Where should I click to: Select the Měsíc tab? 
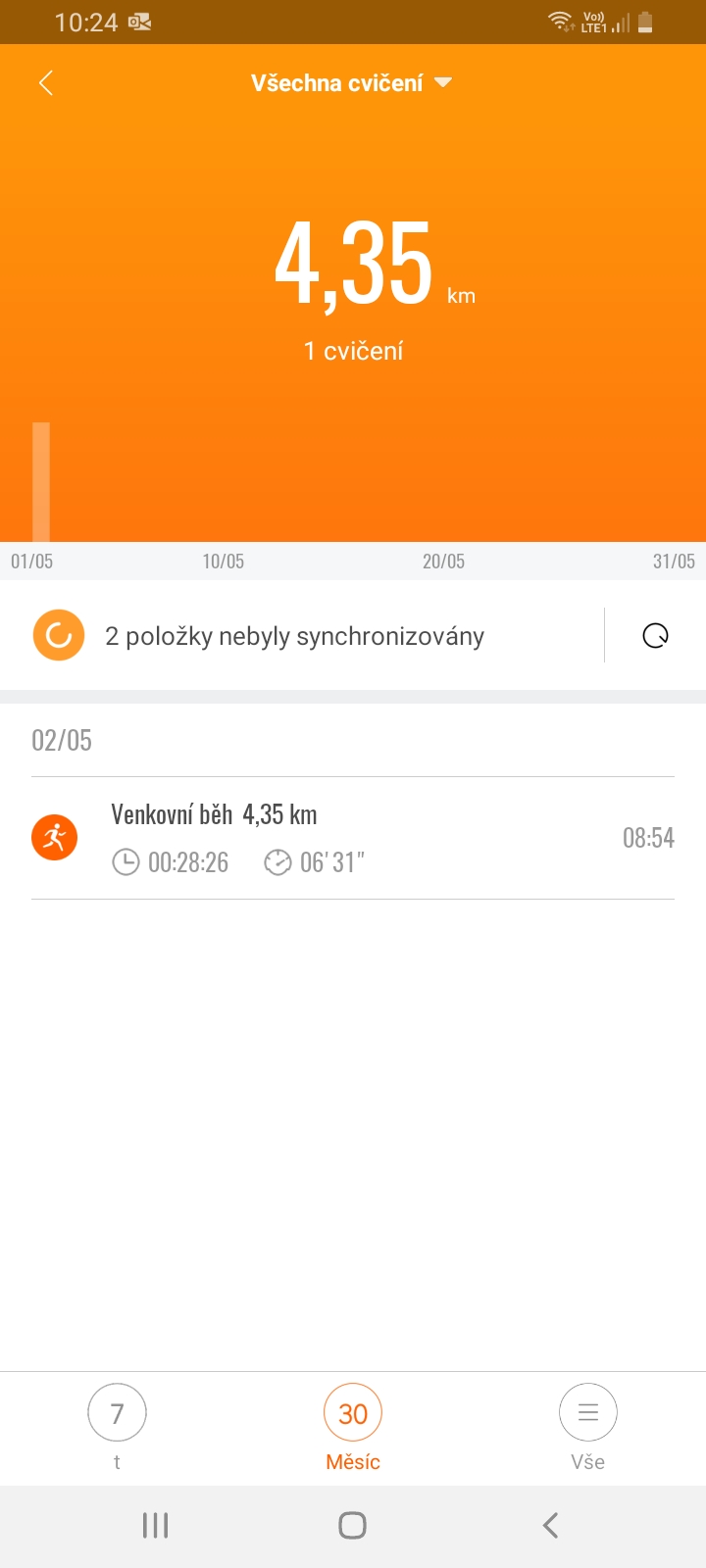(x=353, y=1426)
